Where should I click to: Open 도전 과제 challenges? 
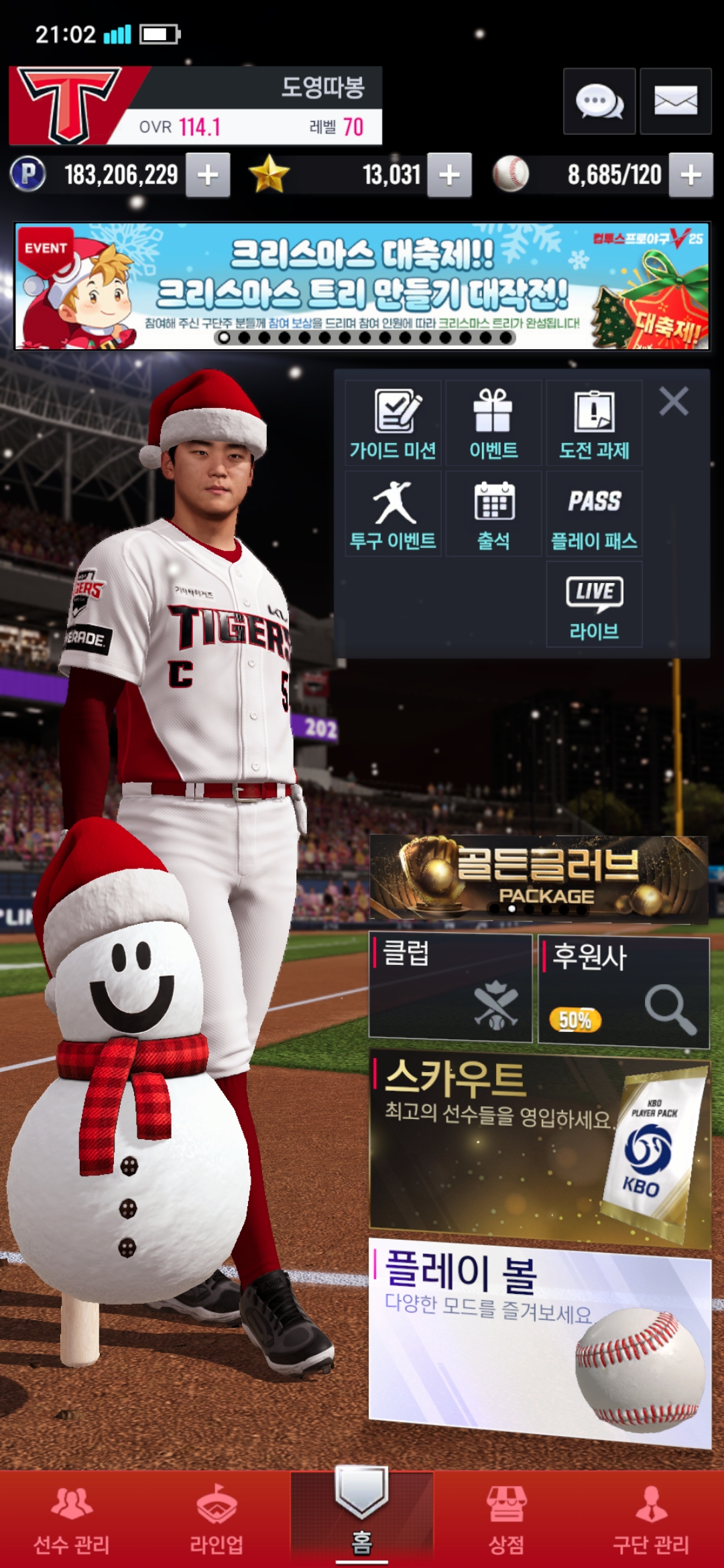[594, 423]
